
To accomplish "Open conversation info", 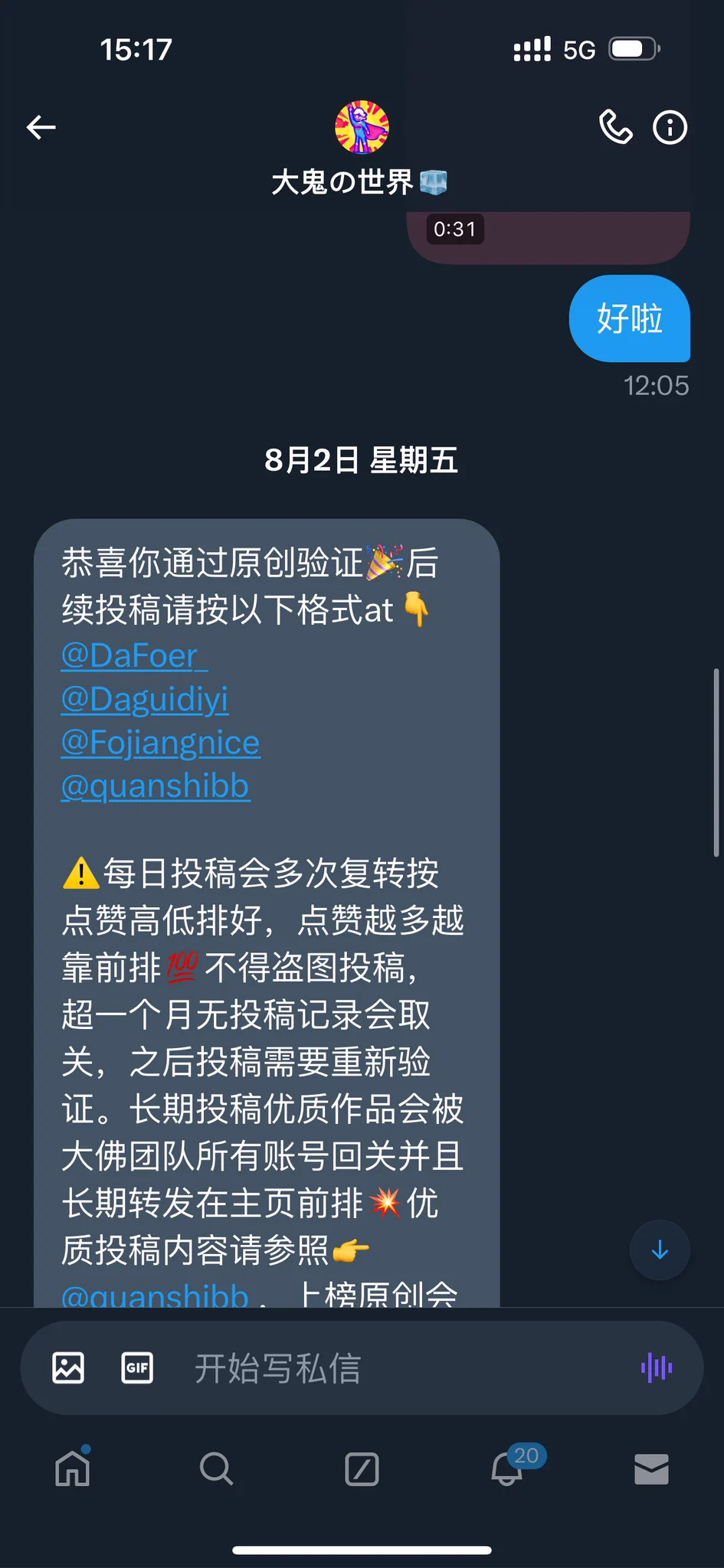I will pyautogui.click(x=670, y=127).
